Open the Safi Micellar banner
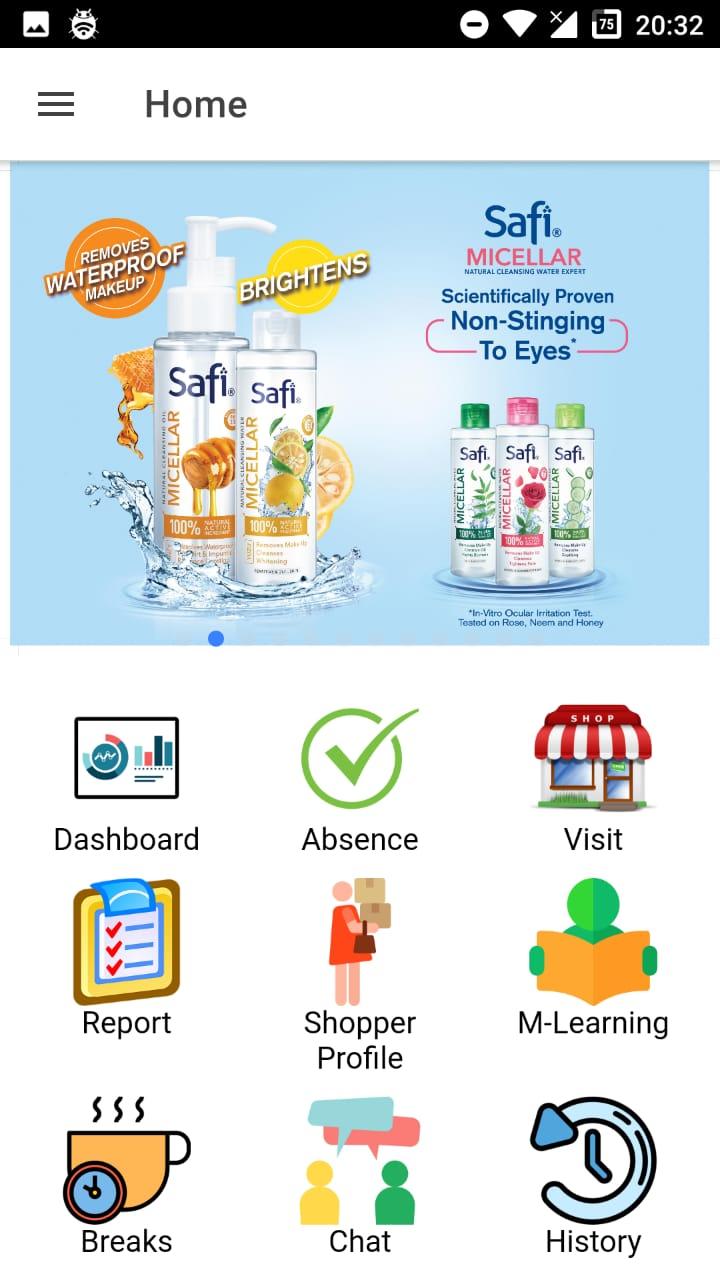Screen dimensions: 720x1280 click(x=360, y=404)
